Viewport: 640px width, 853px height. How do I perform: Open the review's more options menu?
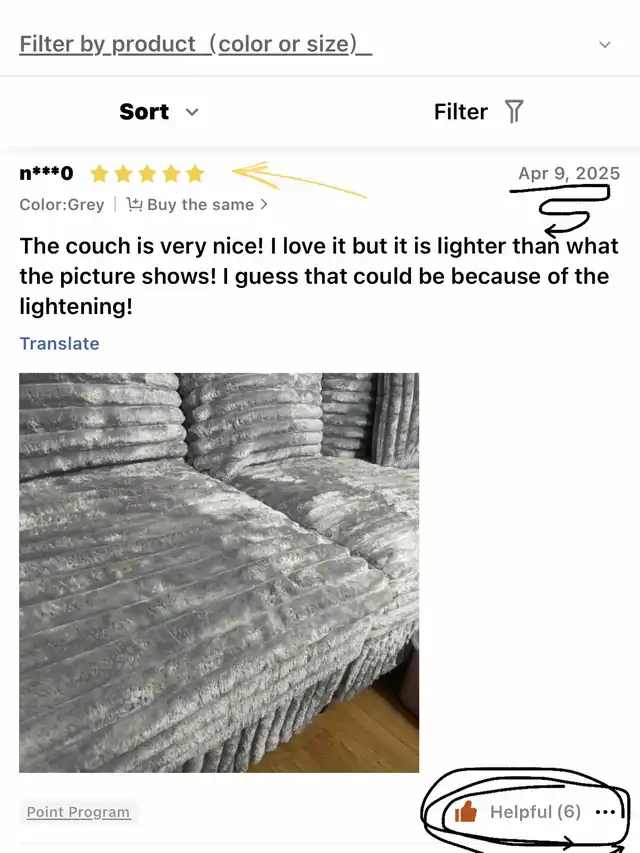click(x=606, y=812)
